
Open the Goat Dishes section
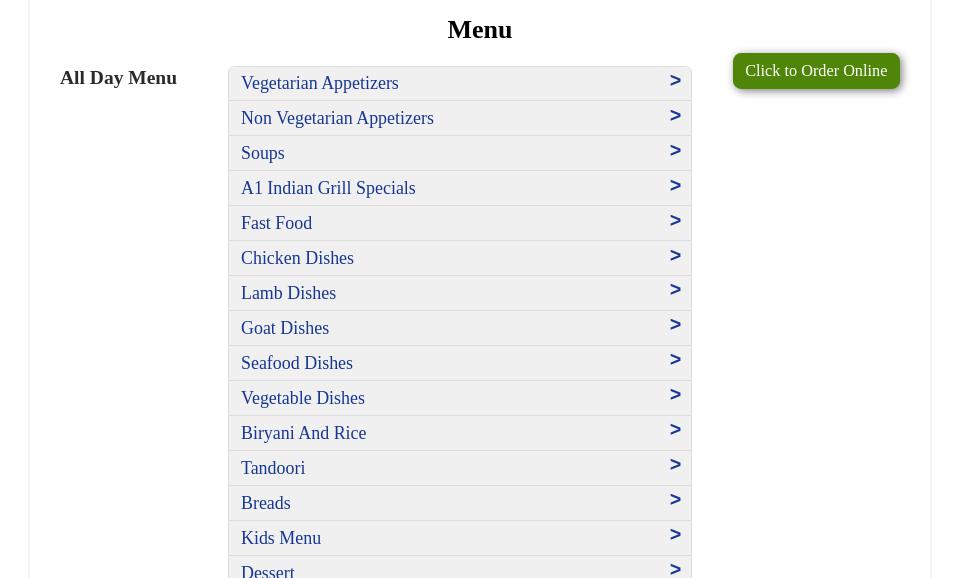pyautogui.click(x=459, y=328)
